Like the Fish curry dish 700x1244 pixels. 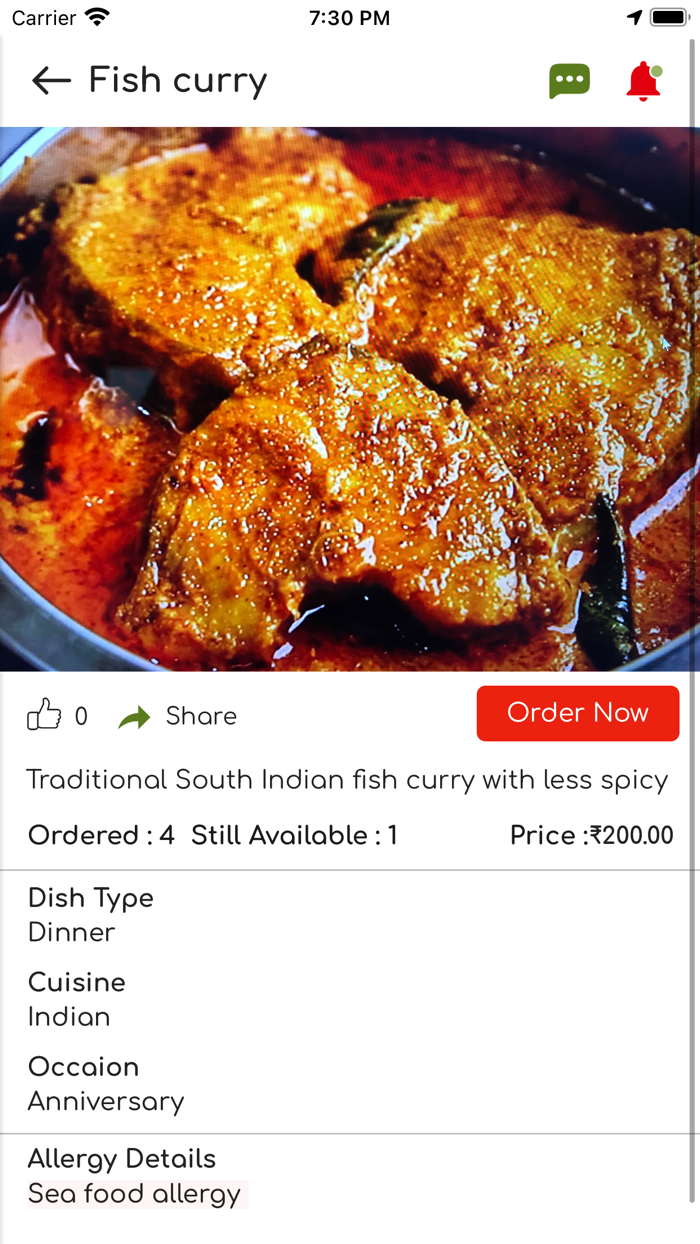44,715
